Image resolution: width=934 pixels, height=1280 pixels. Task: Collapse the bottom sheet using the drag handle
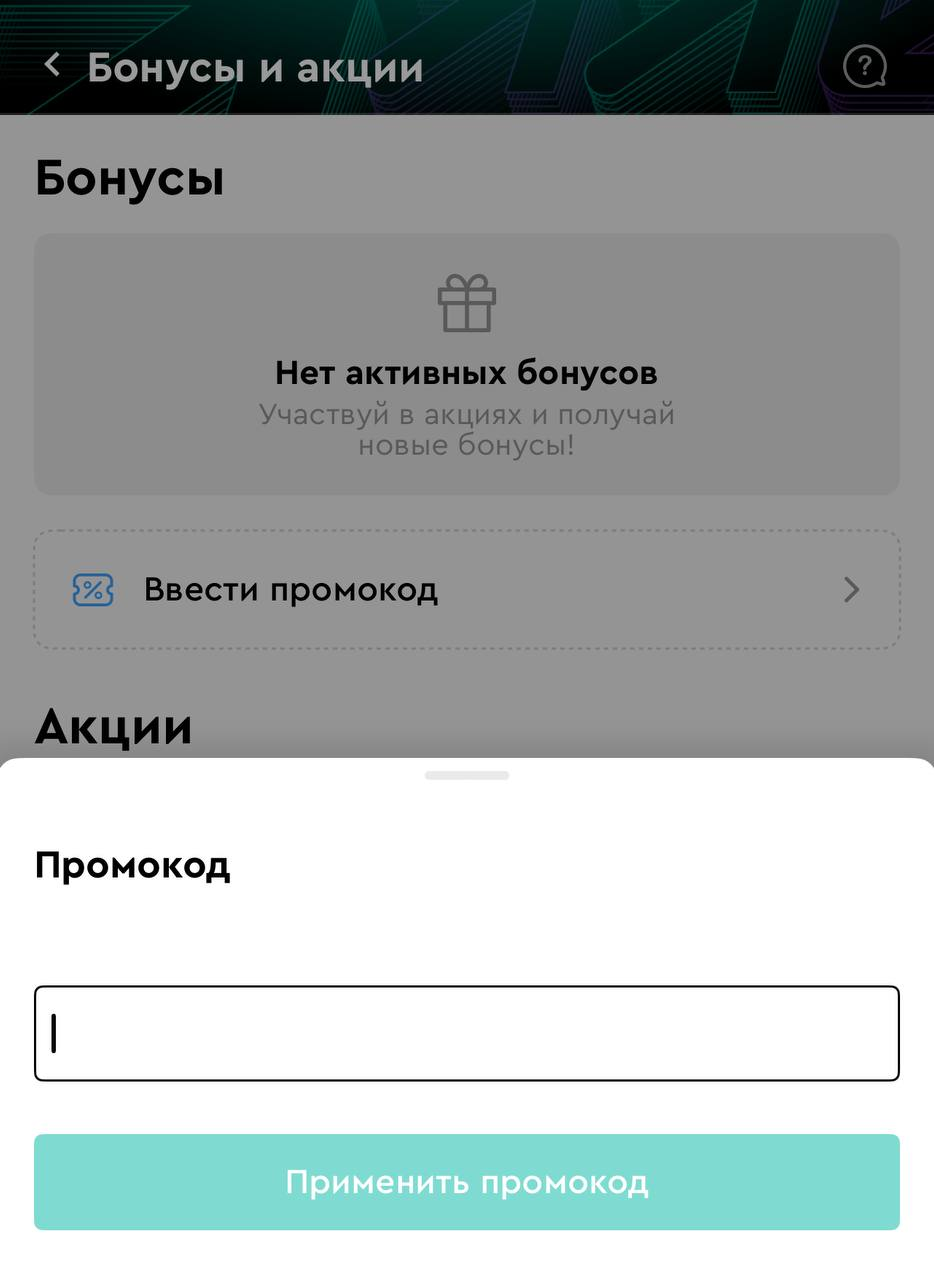pyautogui.click(x=466, y=775)
